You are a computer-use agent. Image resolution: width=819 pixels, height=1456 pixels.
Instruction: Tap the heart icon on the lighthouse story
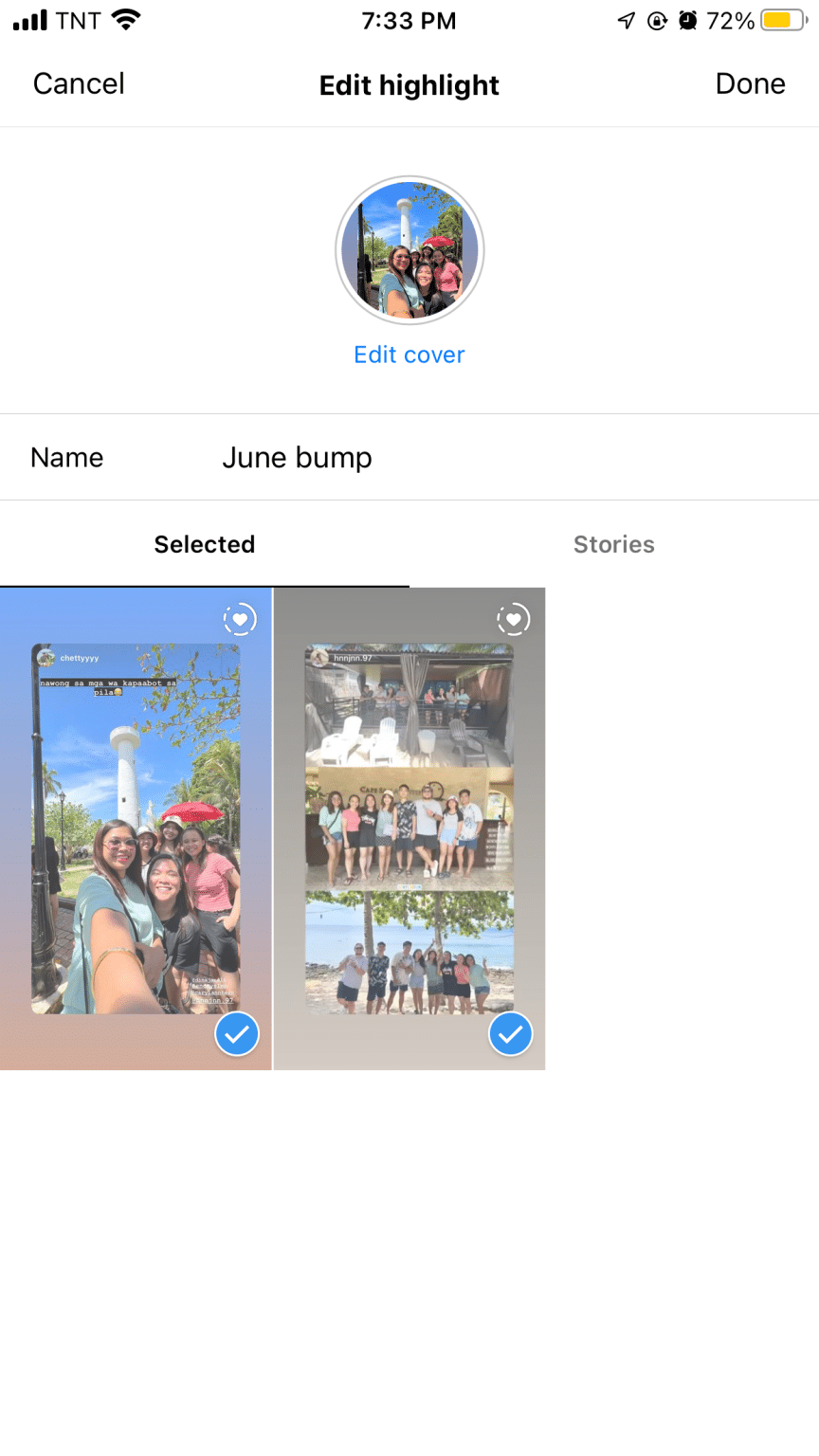[x=241, y=619]
